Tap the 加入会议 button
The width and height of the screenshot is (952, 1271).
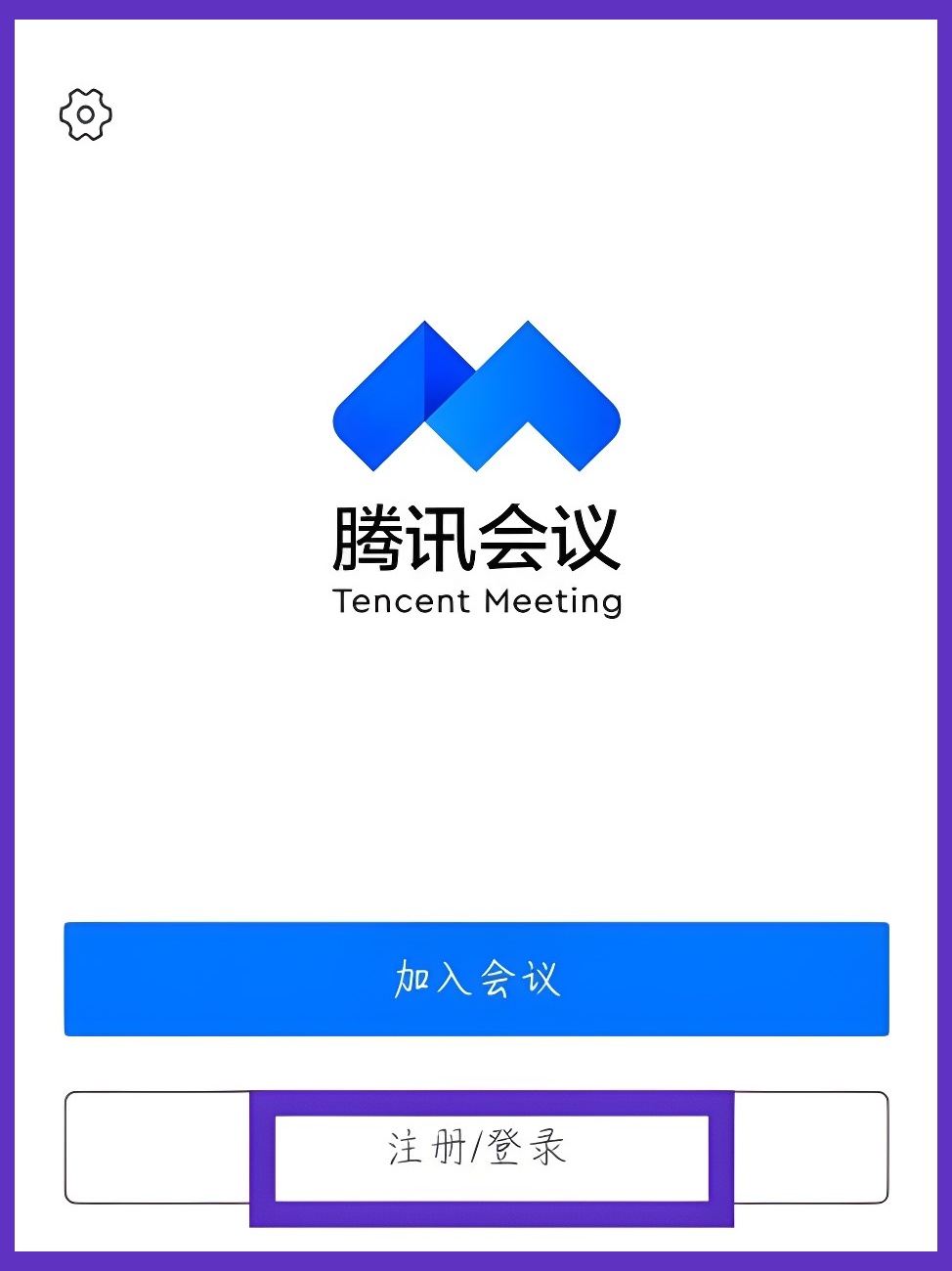476,979
